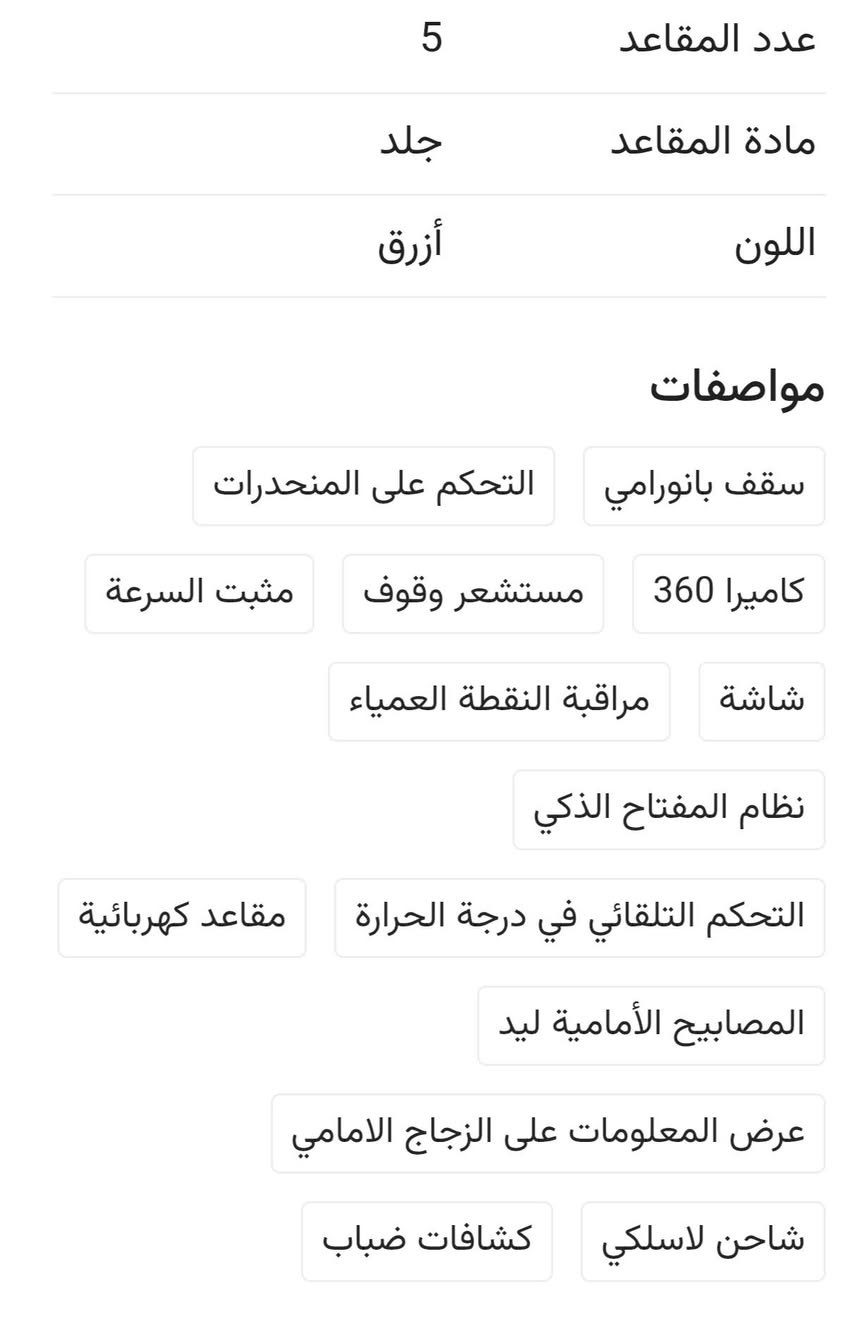Select the "كاميرا 360" feature chip
843x1335 pixels.
[x=729, y=592]
